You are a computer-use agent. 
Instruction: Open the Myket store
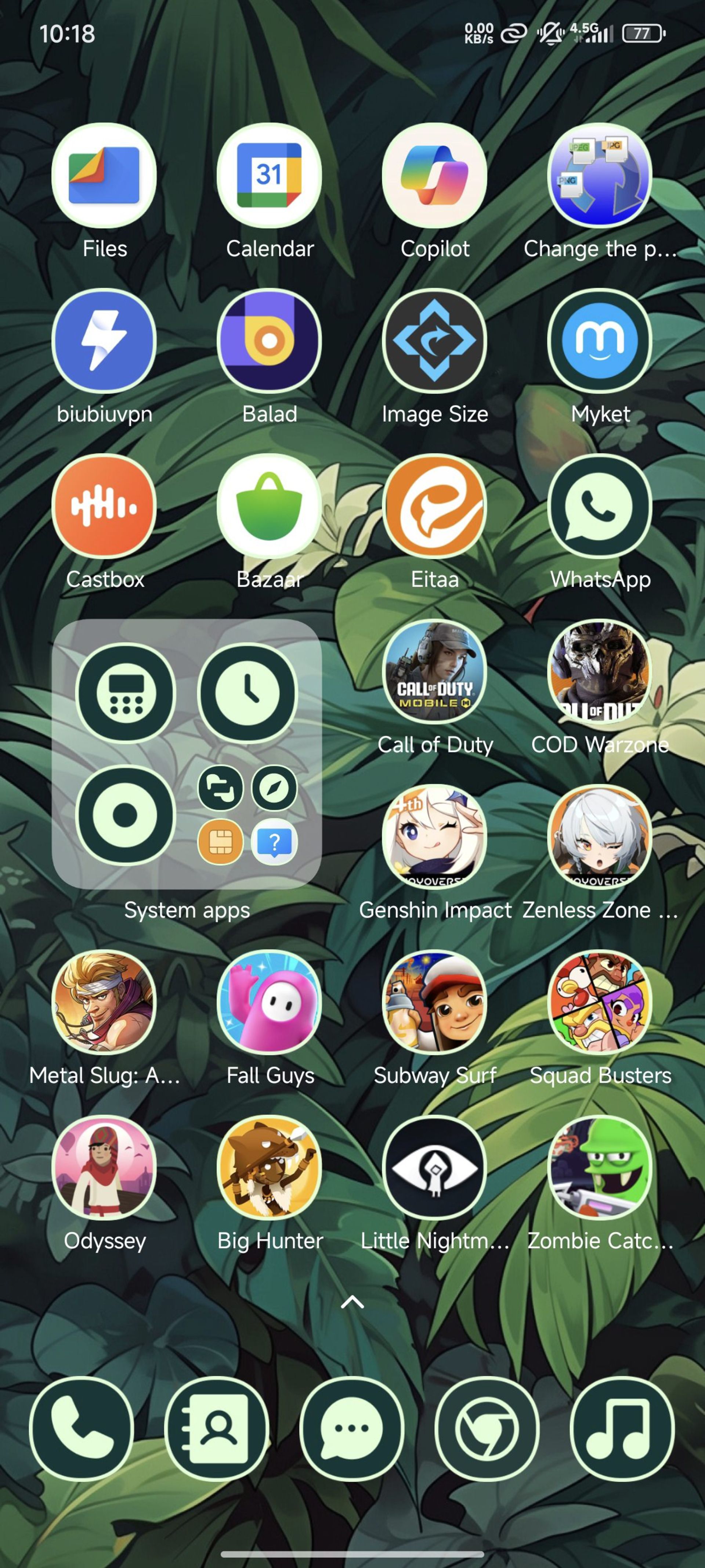click(x=600, y=341)
